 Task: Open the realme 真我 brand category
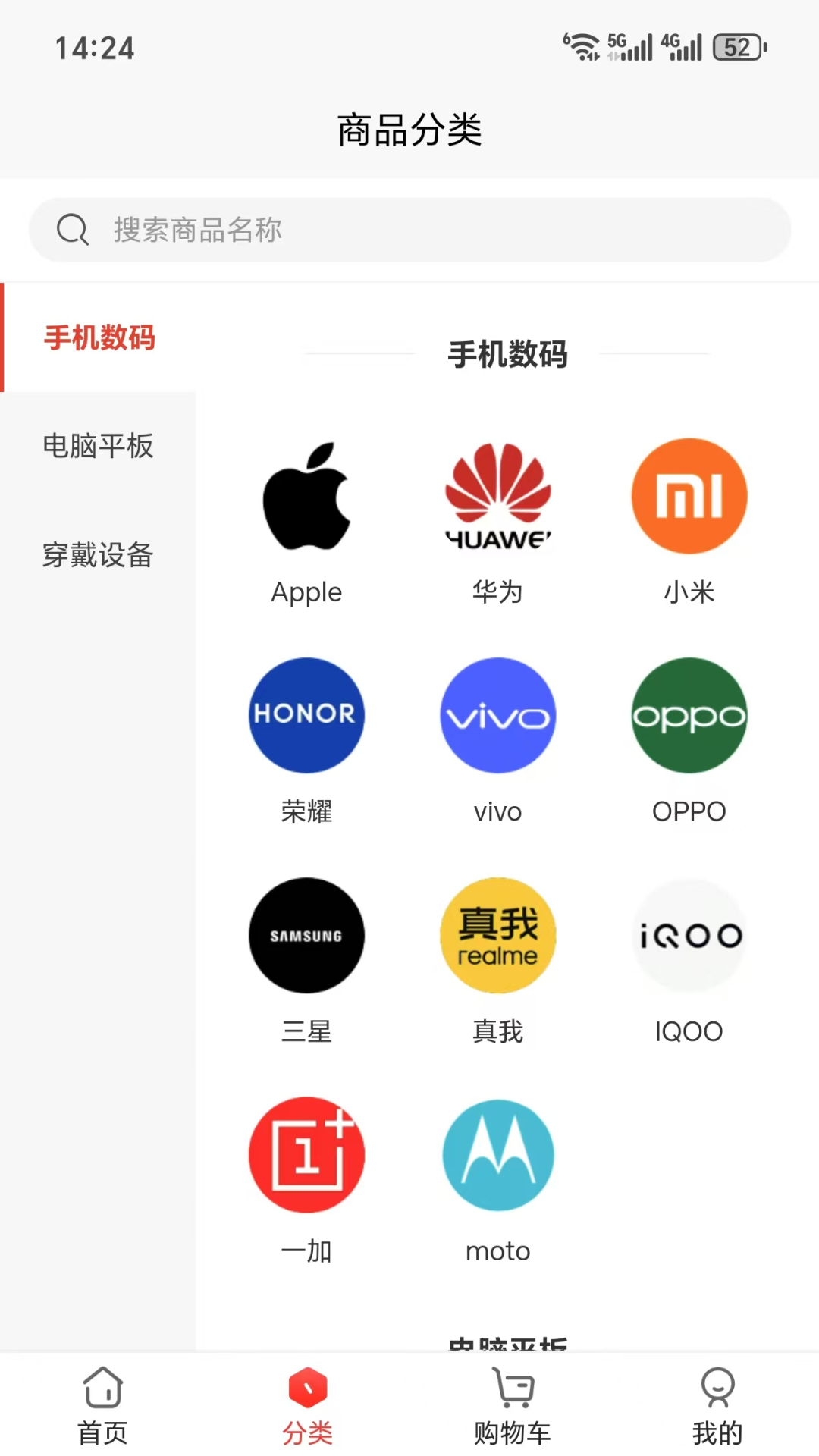point(498,934)
